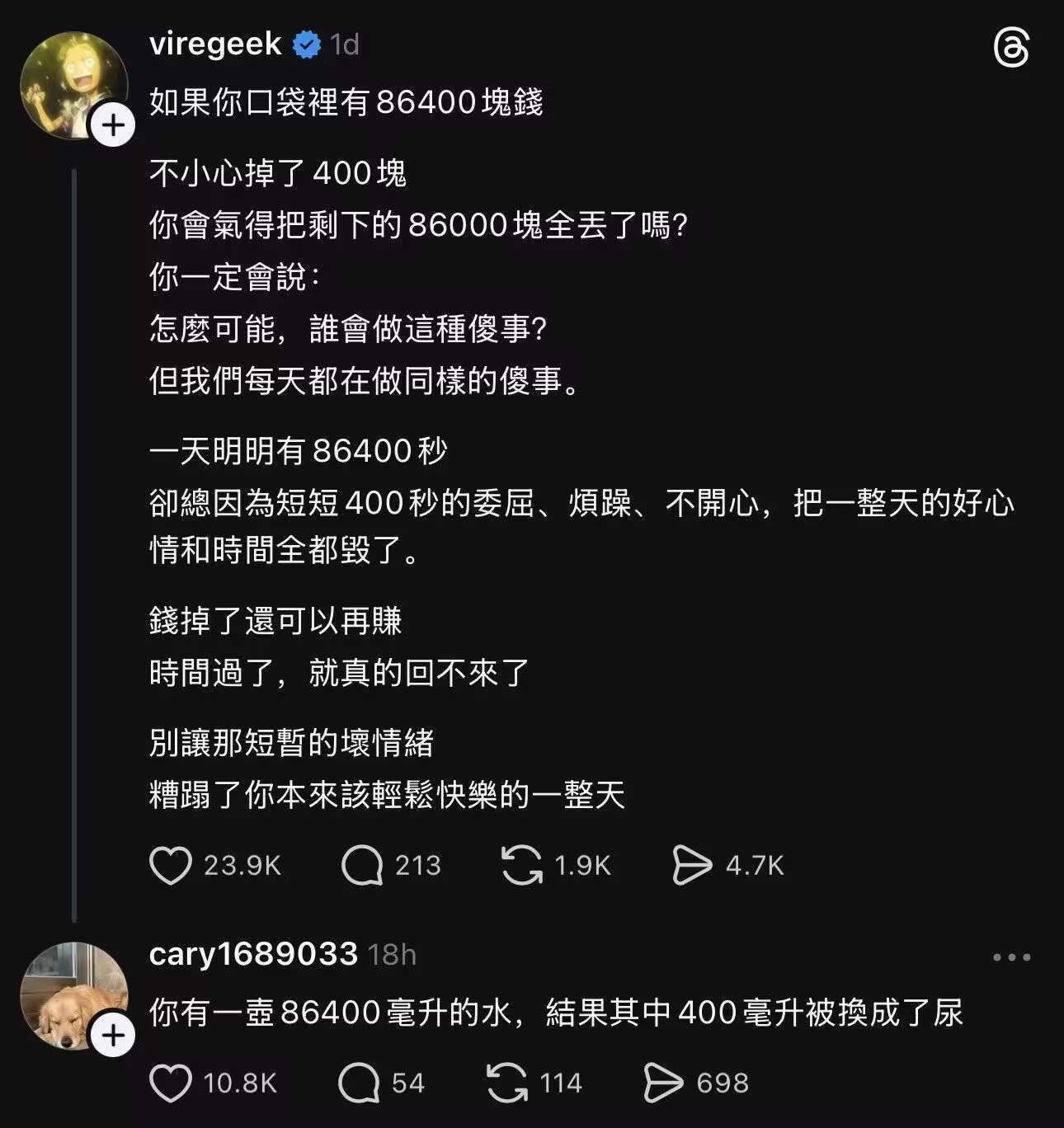Viewport: 1064px width, 1128px height.
Task: Share viregeek's post via send icon
Action: [691, 865]
